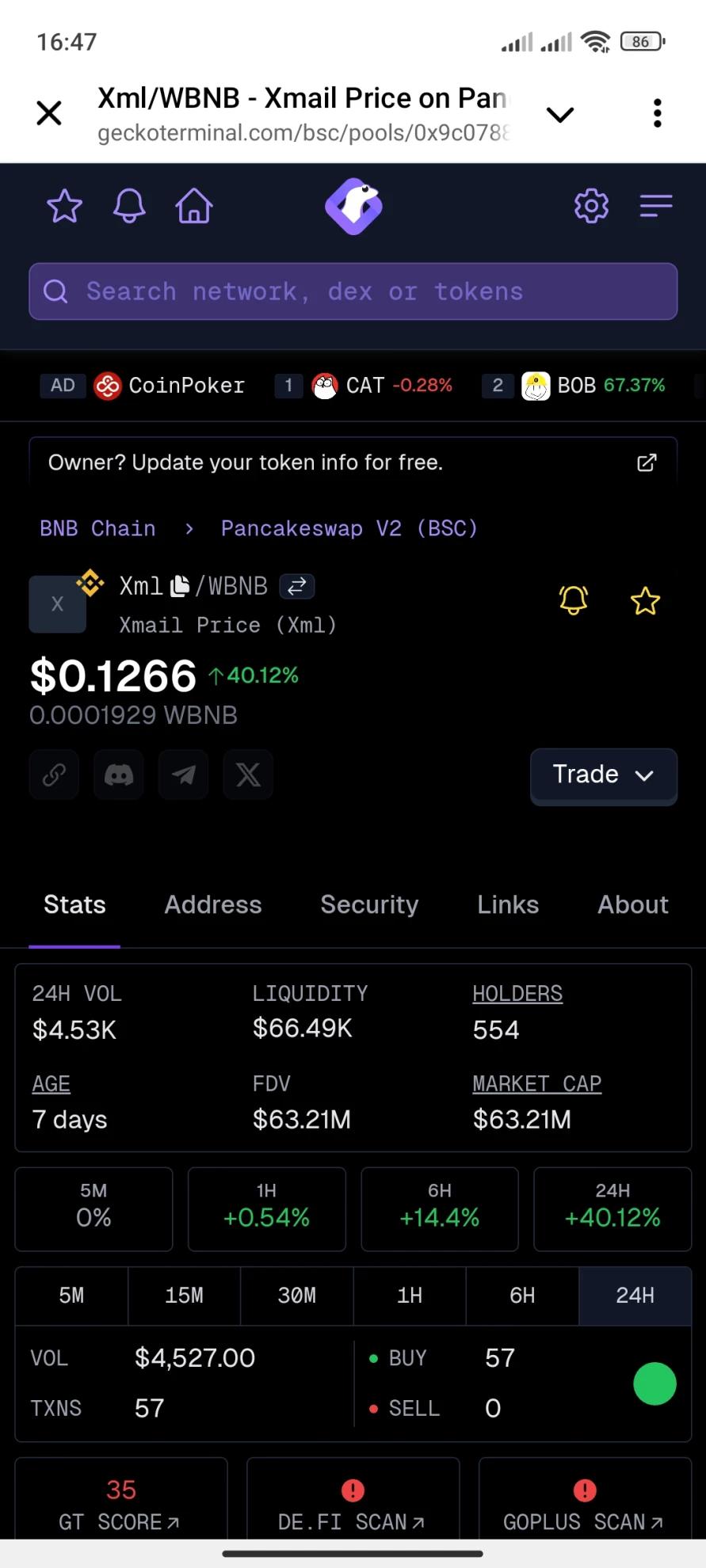Image resolution: width=706 pixels, height=1568 pixels.
Task: Switch to the Security tab
Action: 369,904
